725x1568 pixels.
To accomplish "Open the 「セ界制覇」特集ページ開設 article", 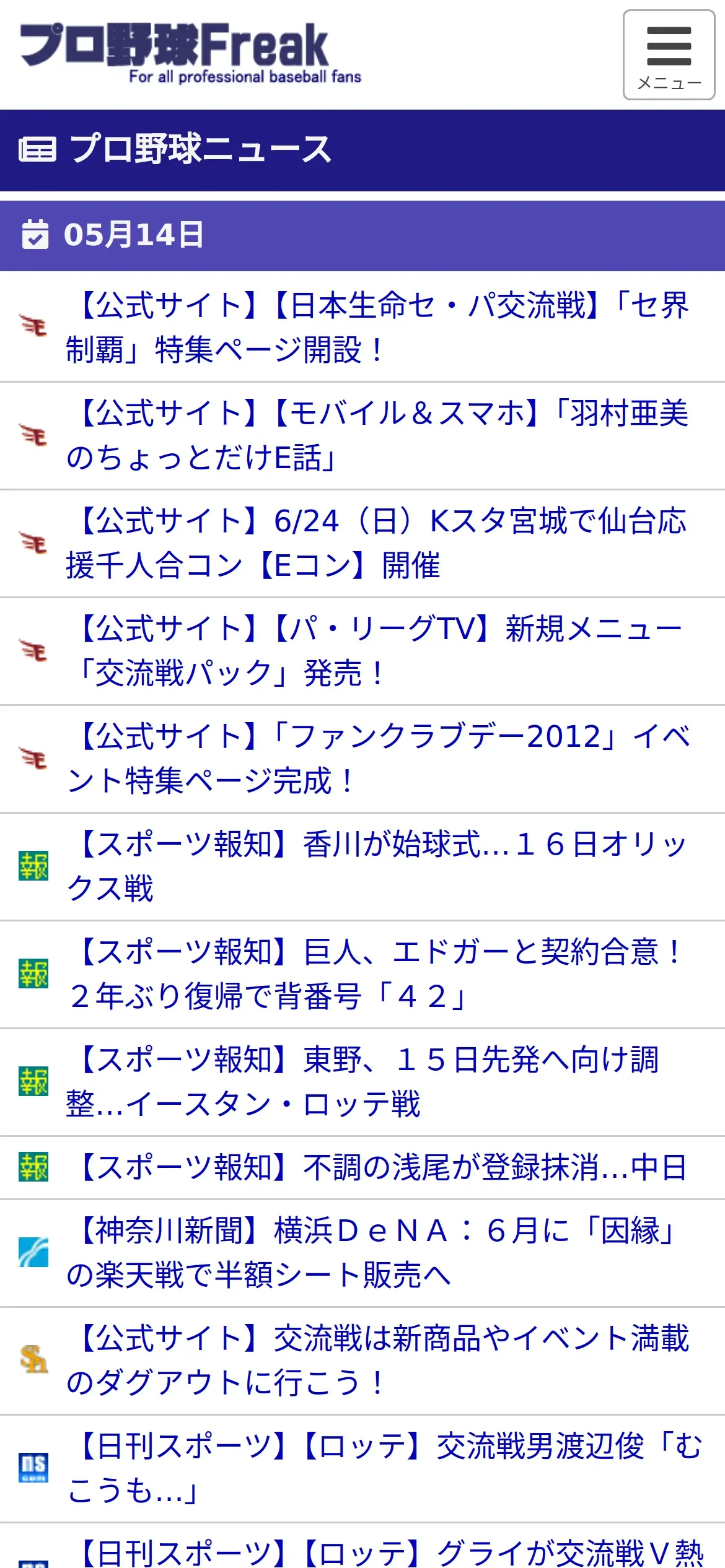I will point(362,327).
